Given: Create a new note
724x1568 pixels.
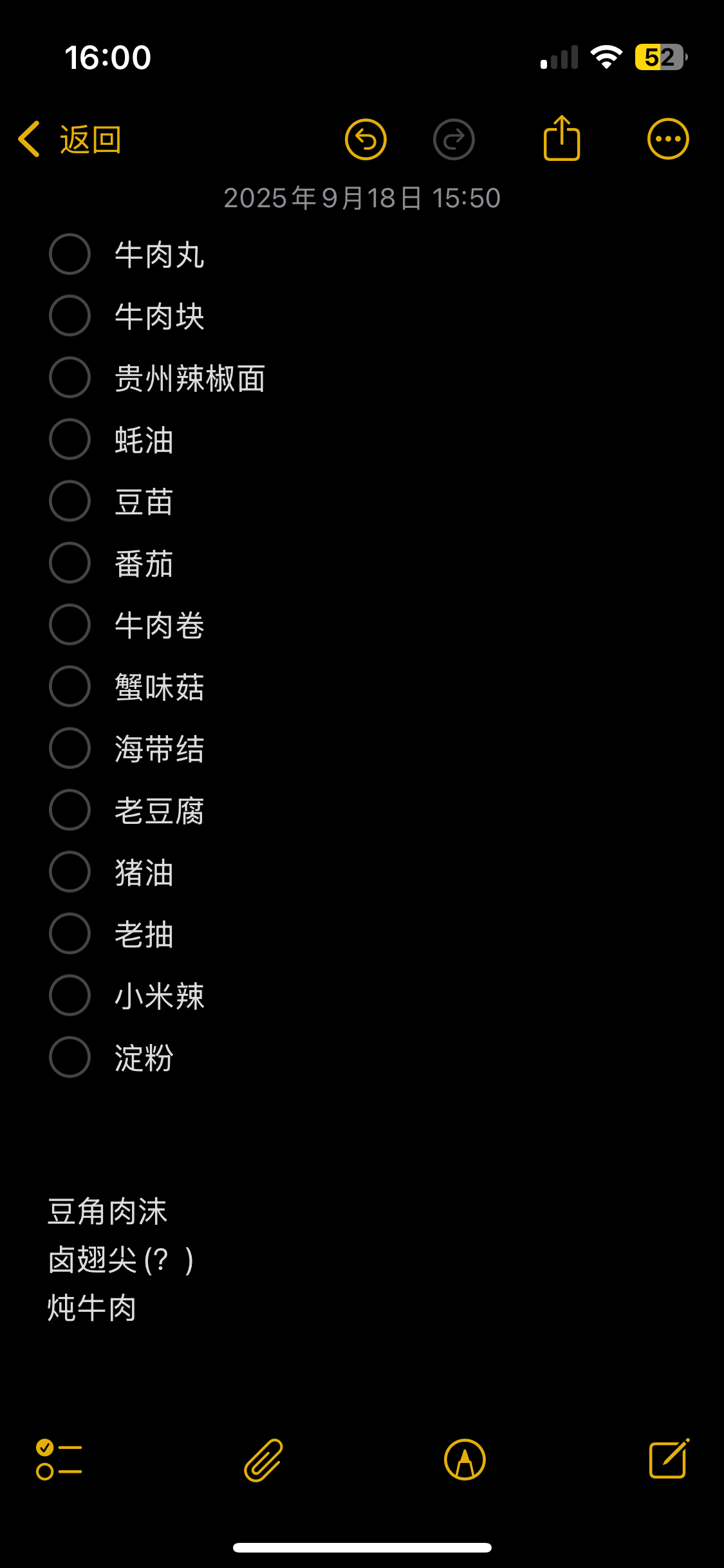Looking at the screenshot, I should click(669, 1459).
